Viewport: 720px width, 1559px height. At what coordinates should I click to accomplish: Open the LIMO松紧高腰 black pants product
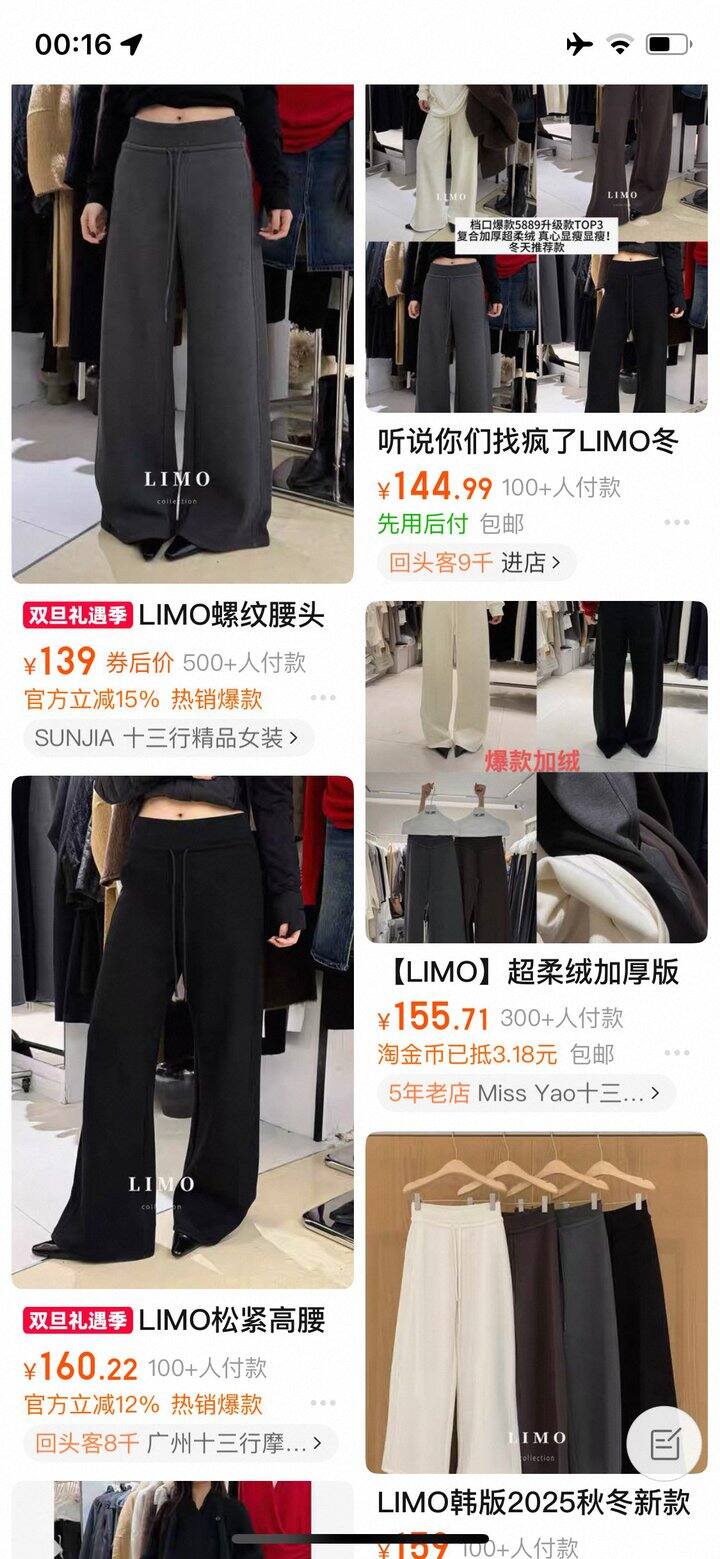(182, 1031)
